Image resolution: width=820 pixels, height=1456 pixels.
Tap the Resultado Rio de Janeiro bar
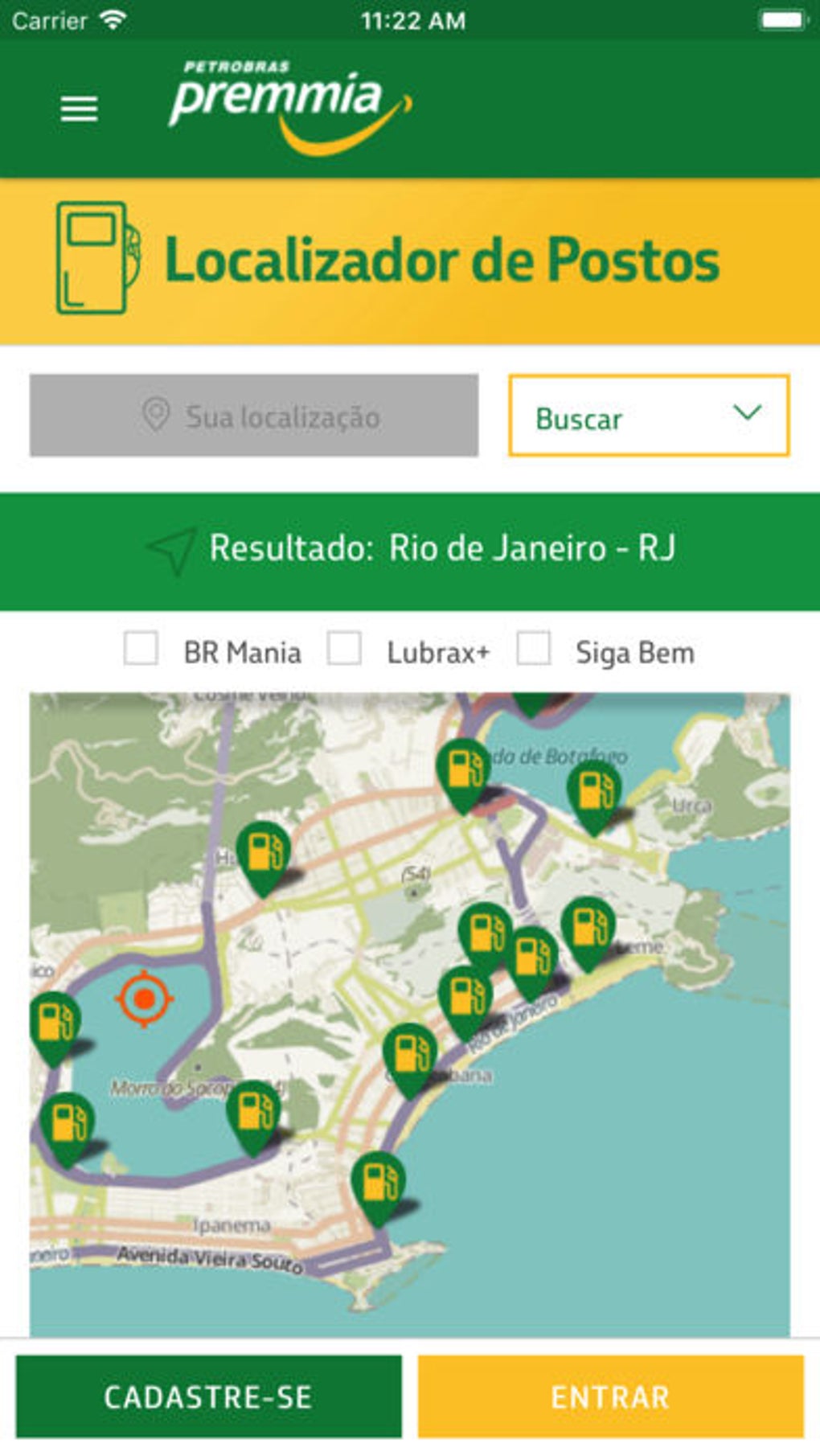point(410,551)
